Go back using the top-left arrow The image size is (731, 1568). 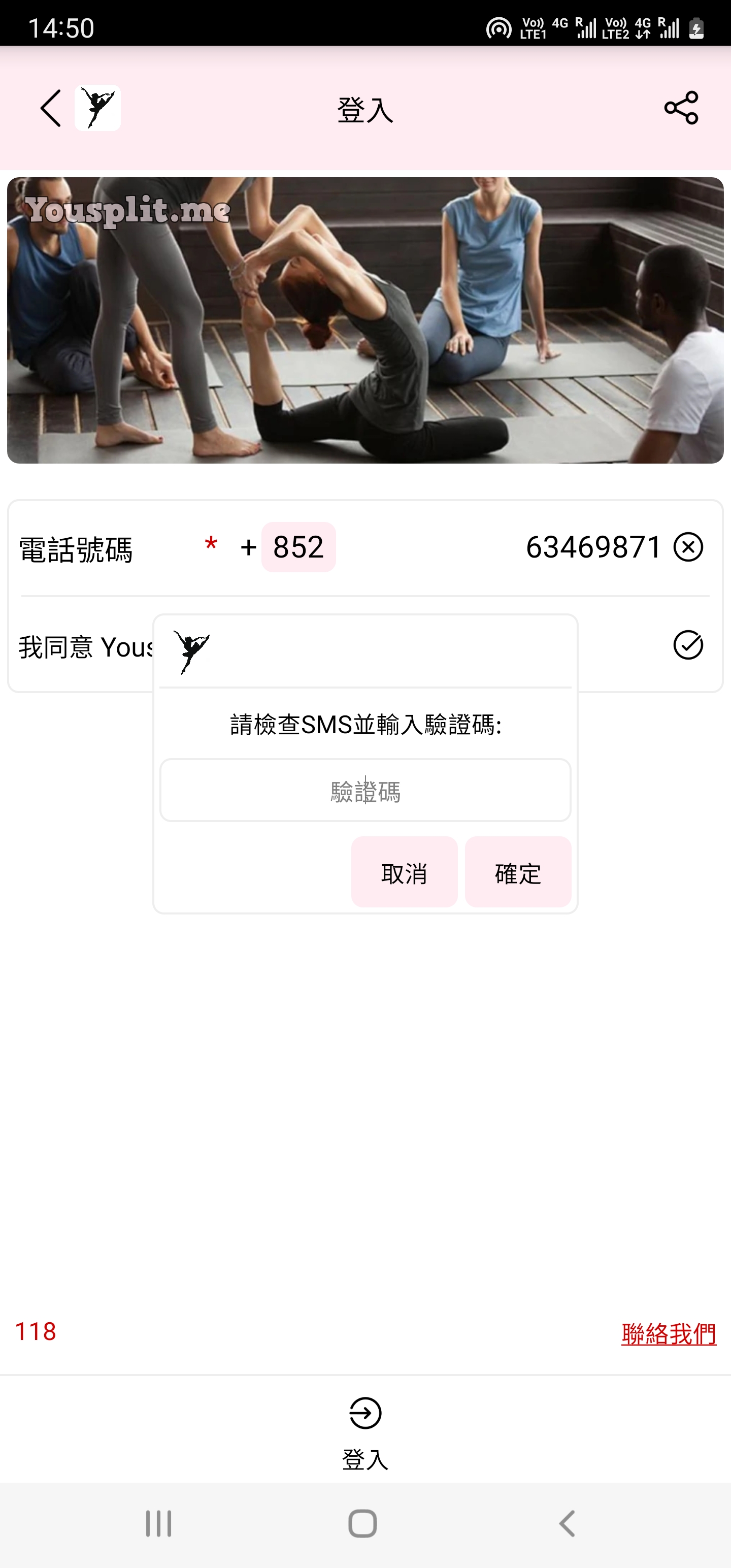[51, 108]
